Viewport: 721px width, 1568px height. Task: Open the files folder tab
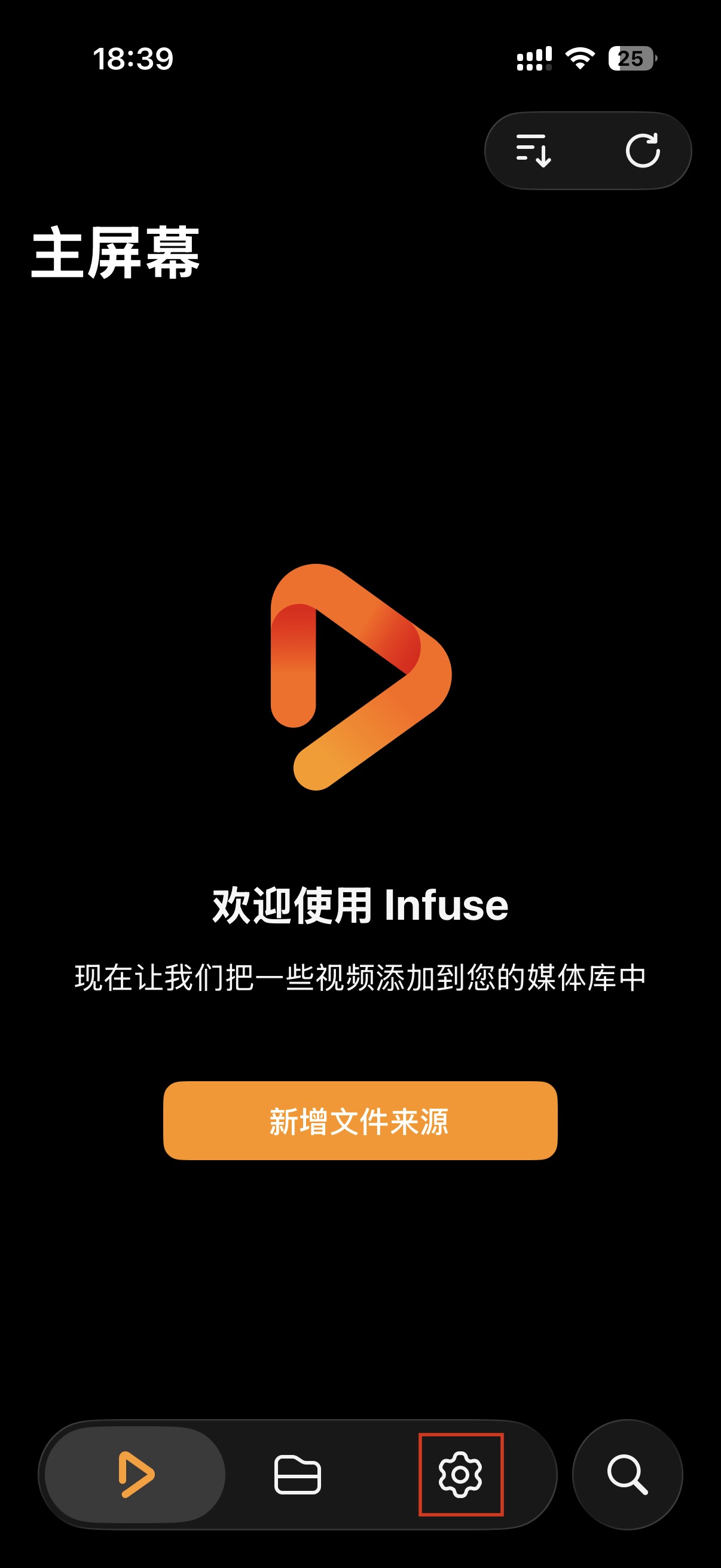(298, 1474)
